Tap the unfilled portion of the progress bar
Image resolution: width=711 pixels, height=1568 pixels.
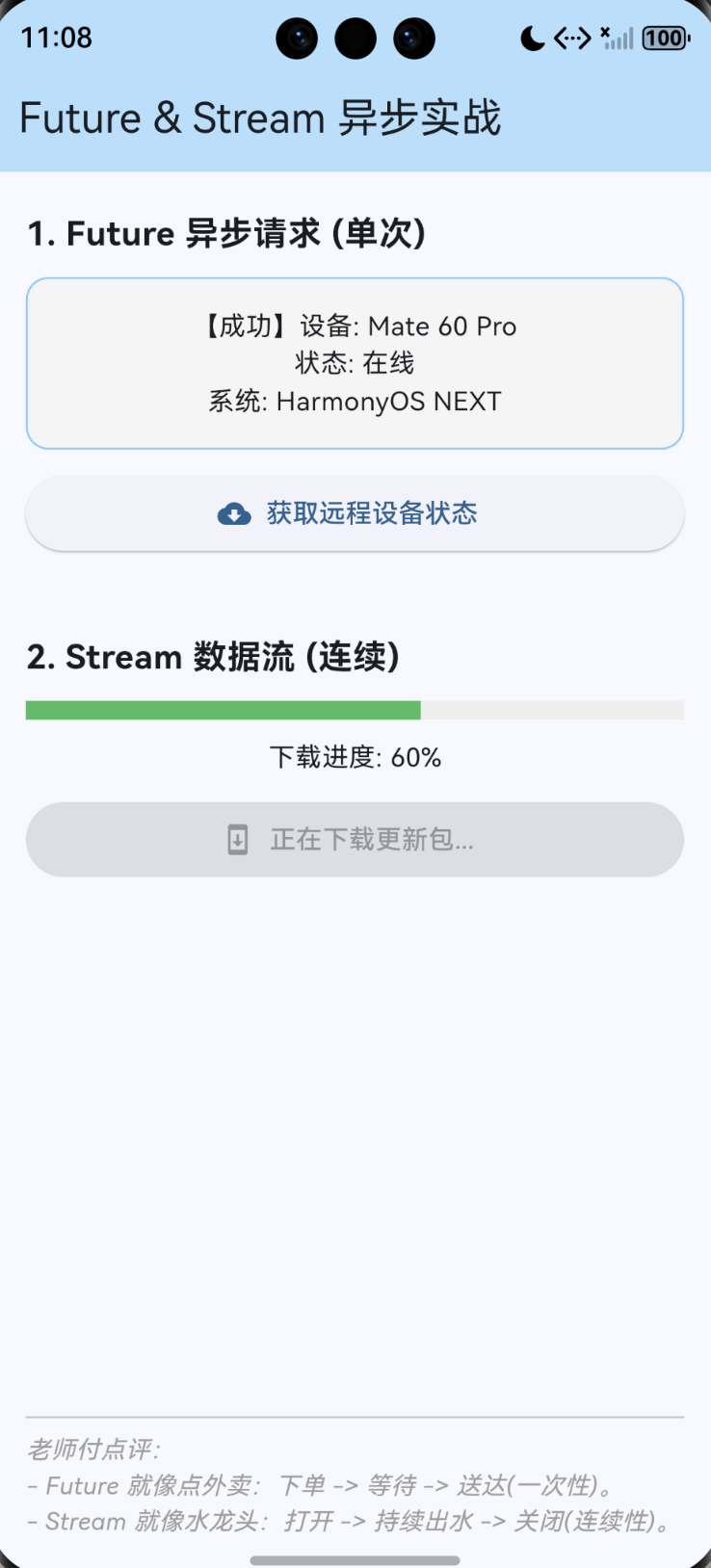(x=554, y=710)
